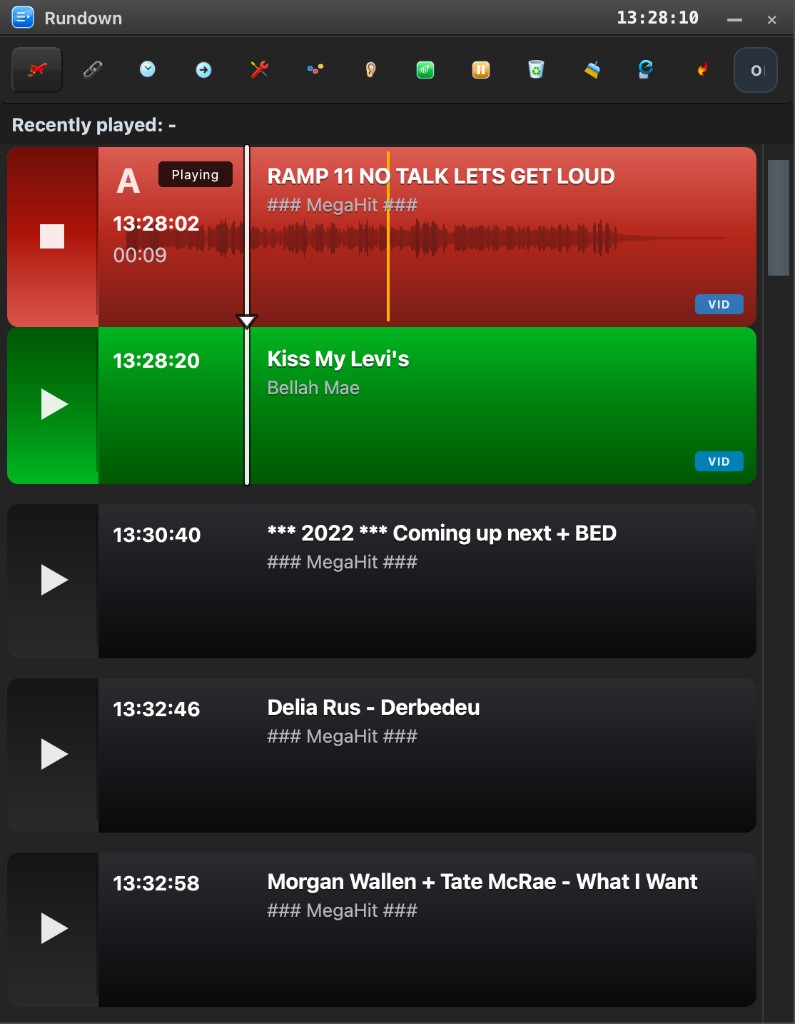Click the ear pre-listen toolbar icon

[370, 70]
